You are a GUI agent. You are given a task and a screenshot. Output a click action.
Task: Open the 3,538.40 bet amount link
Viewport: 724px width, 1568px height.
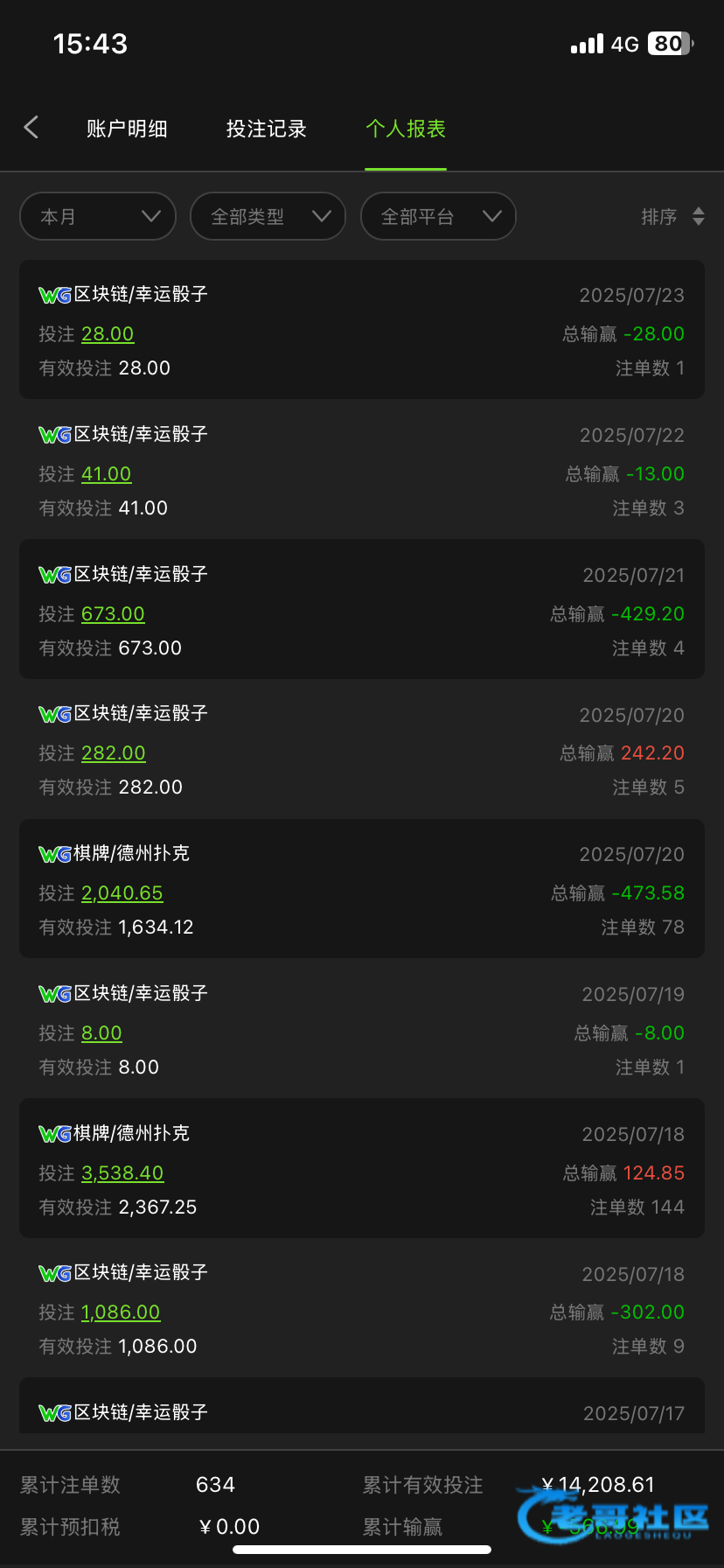[122, 1173]
